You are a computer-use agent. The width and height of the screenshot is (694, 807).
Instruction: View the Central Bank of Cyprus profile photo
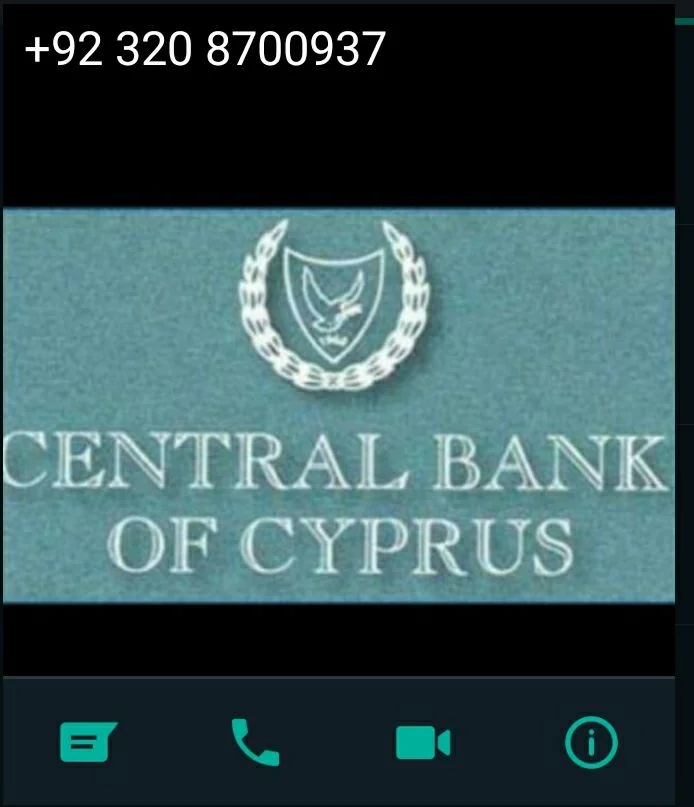tap(338, 405)
